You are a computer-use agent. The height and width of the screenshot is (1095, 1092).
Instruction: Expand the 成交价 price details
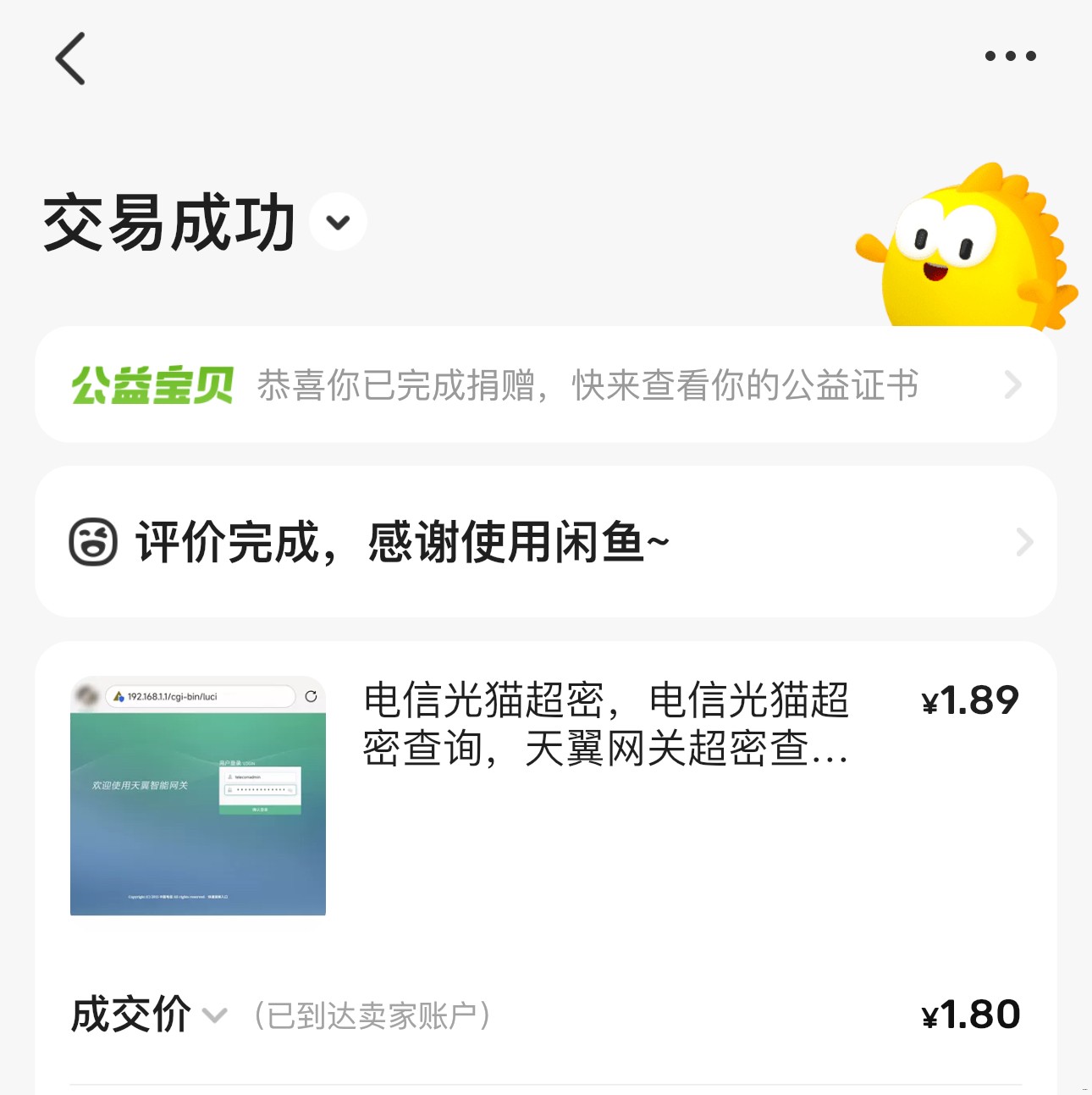pyautogui.click(x=215, y=1015)
